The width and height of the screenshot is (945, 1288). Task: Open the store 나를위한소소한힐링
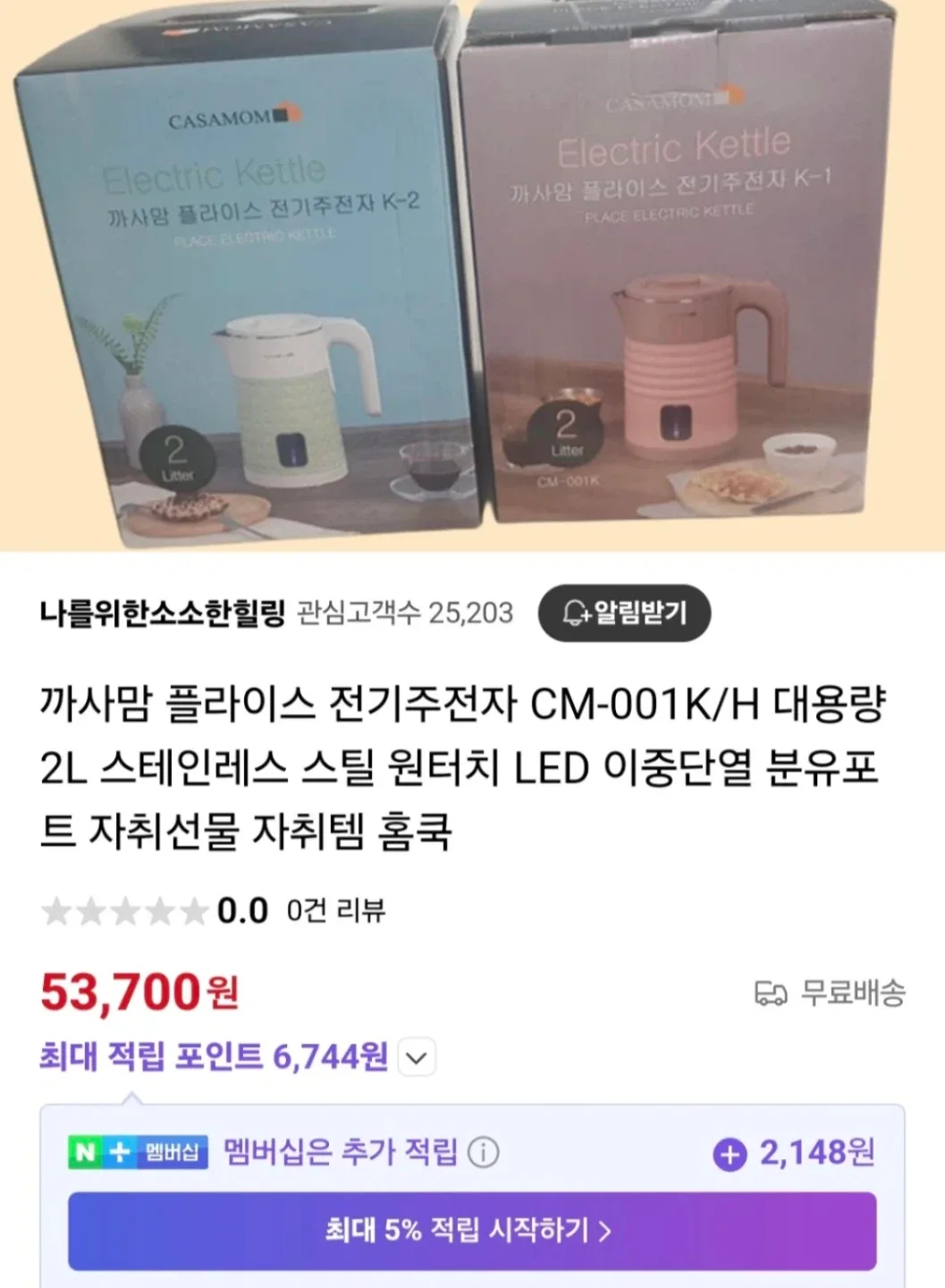(x=162, y=614)
